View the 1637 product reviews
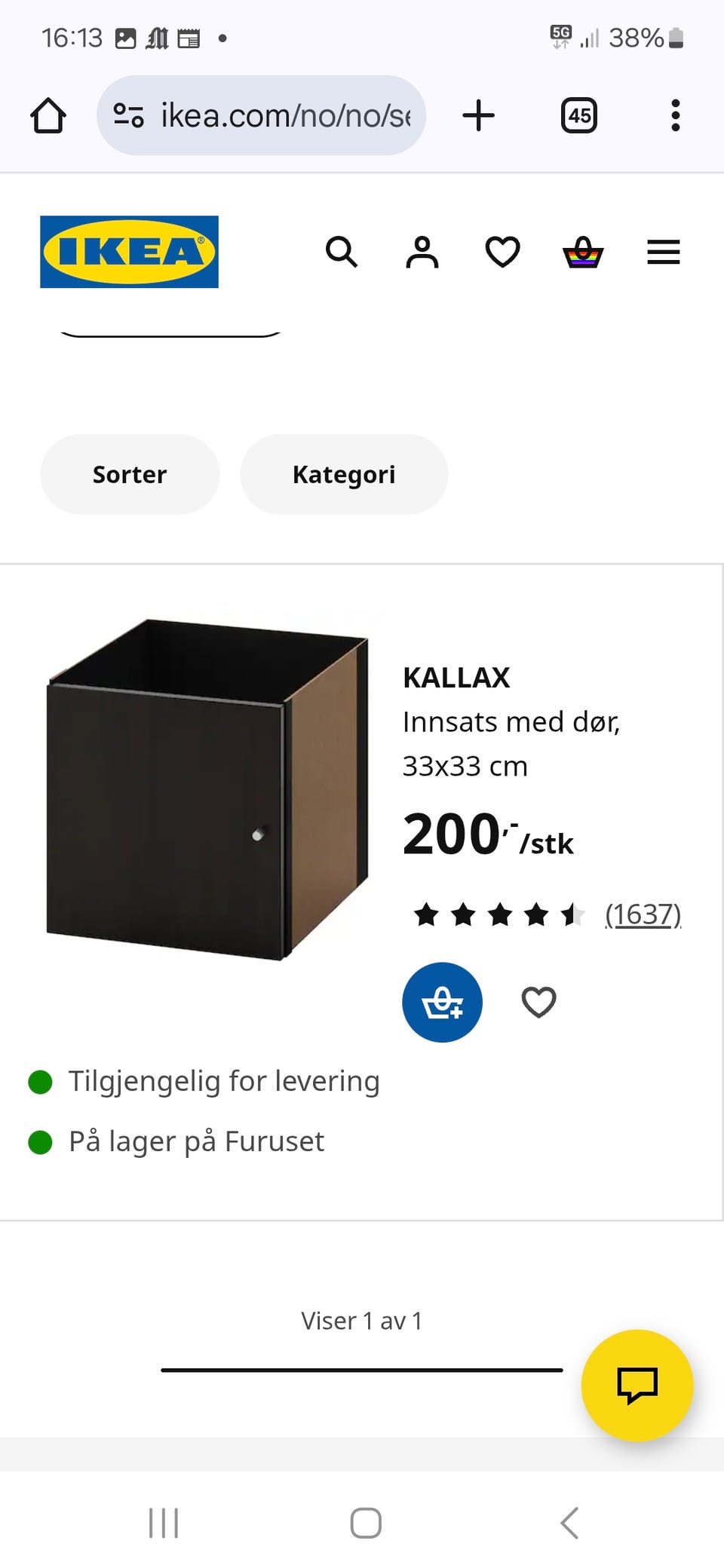Viewport: 724px width, 1568px height. 643,914
